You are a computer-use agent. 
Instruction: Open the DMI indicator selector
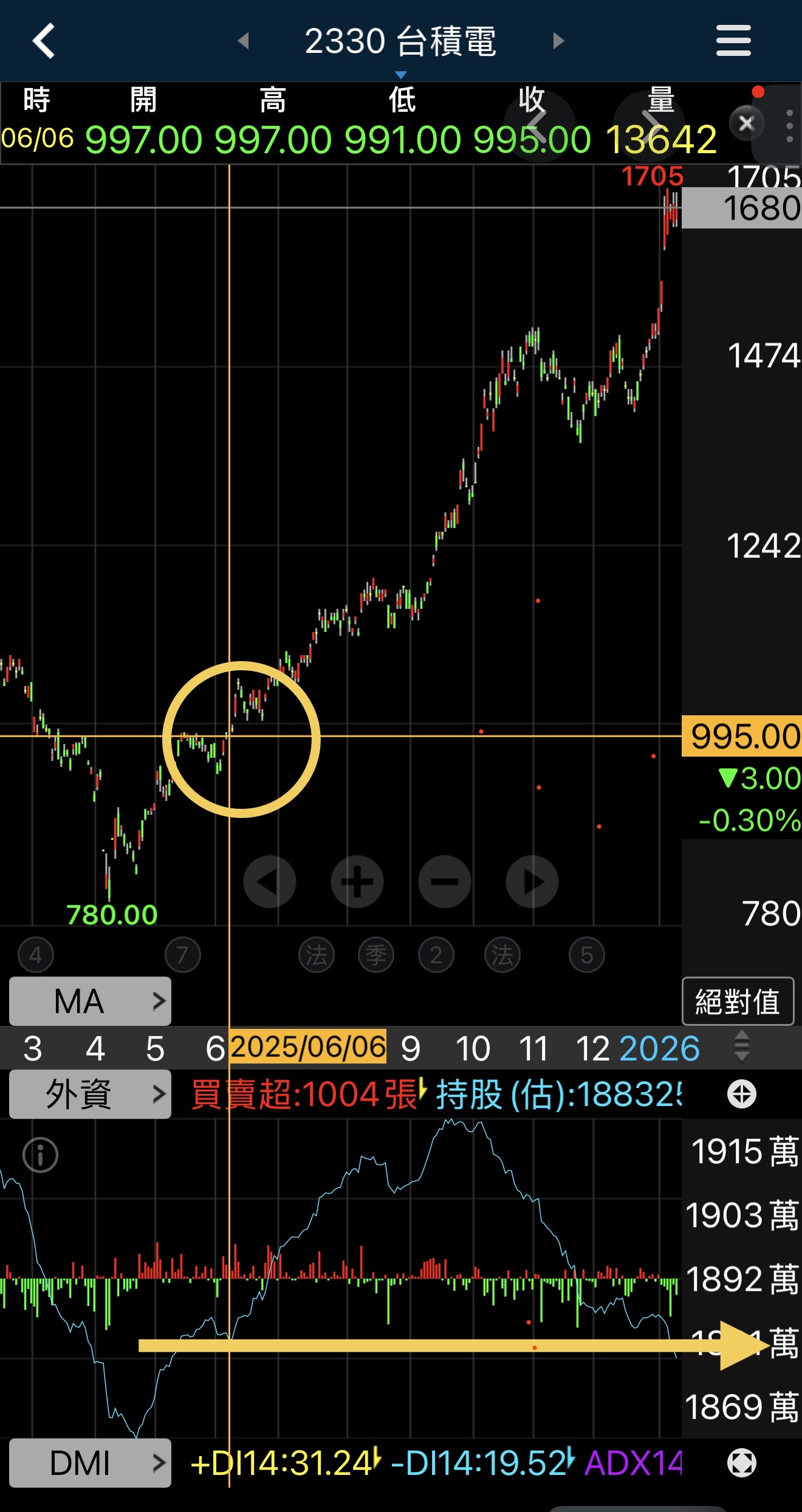pyautogui.click(x=90, y=1463)
